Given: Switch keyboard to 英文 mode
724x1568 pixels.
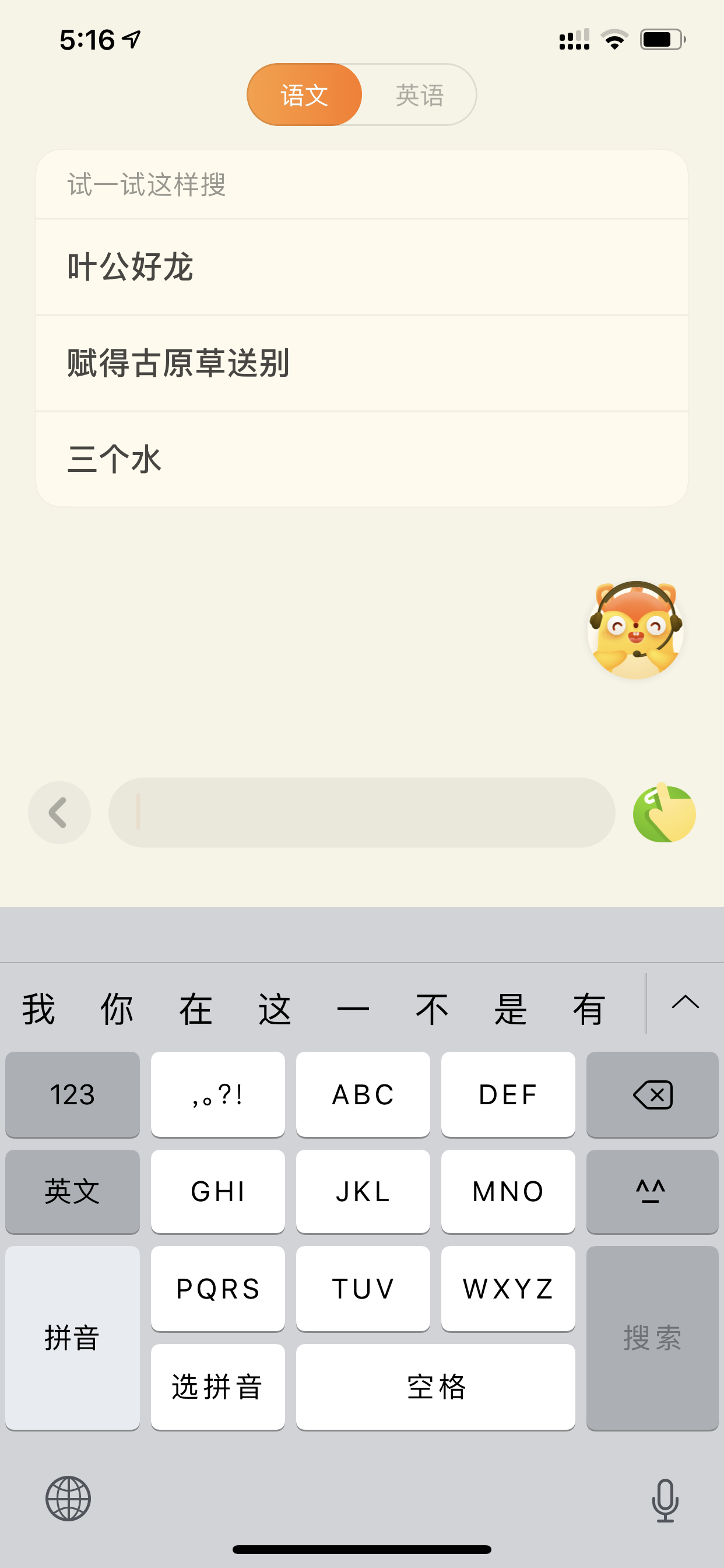Looking at the screenshot, I should coord(72,1191).
